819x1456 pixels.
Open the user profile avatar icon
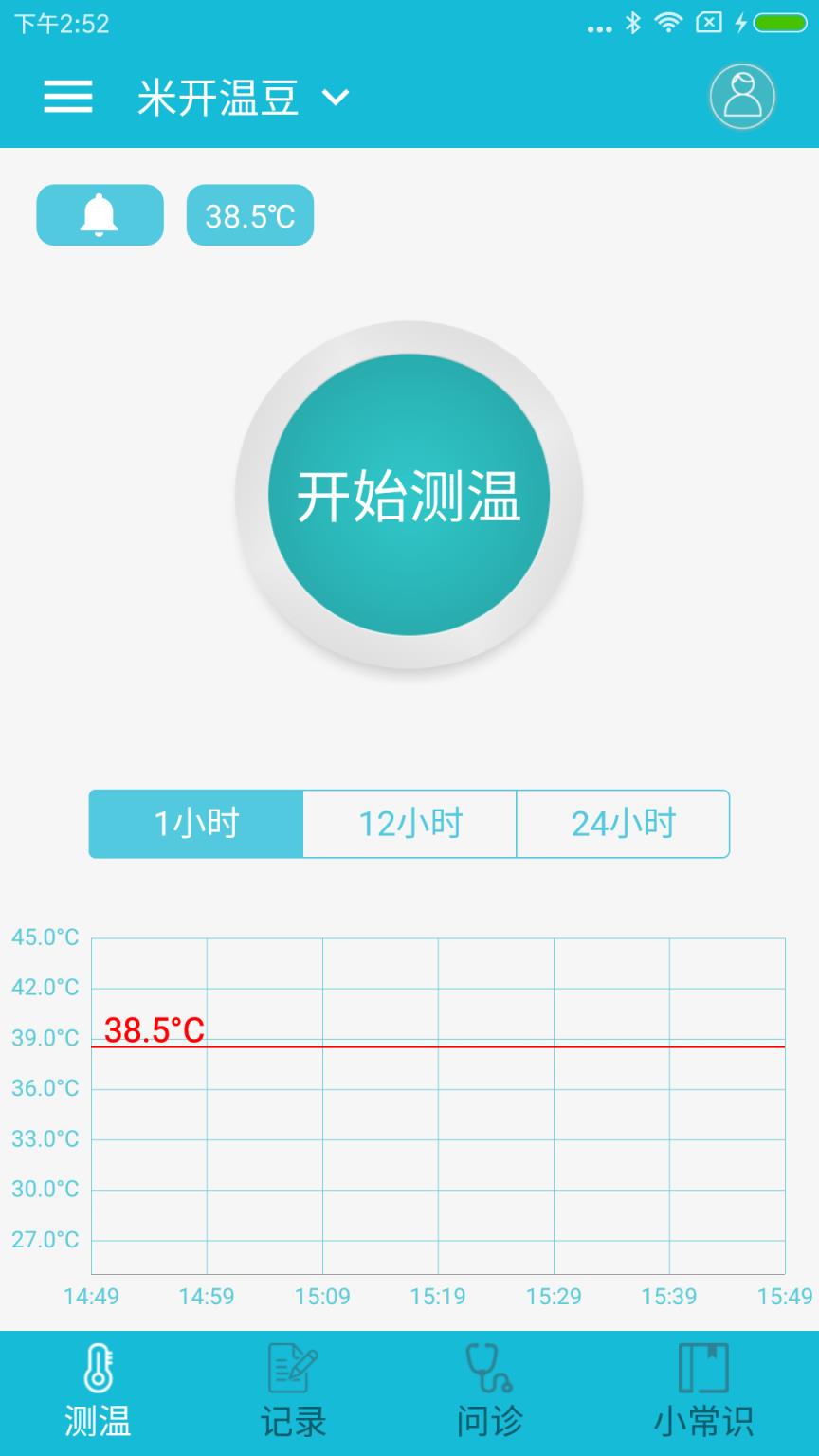[742, 98]
